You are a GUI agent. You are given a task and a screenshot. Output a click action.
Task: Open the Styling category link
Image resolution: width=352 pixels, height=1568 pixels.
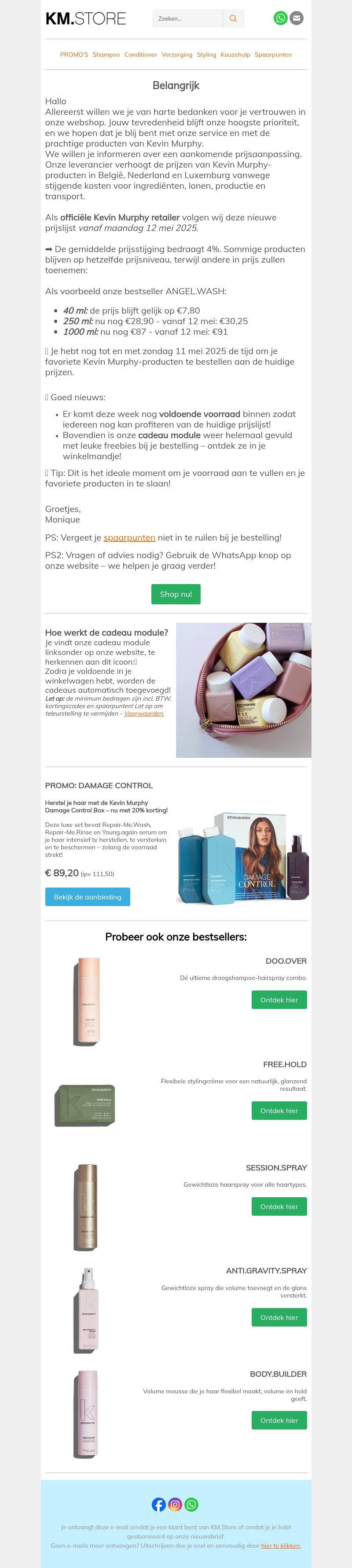click(206, 55)
